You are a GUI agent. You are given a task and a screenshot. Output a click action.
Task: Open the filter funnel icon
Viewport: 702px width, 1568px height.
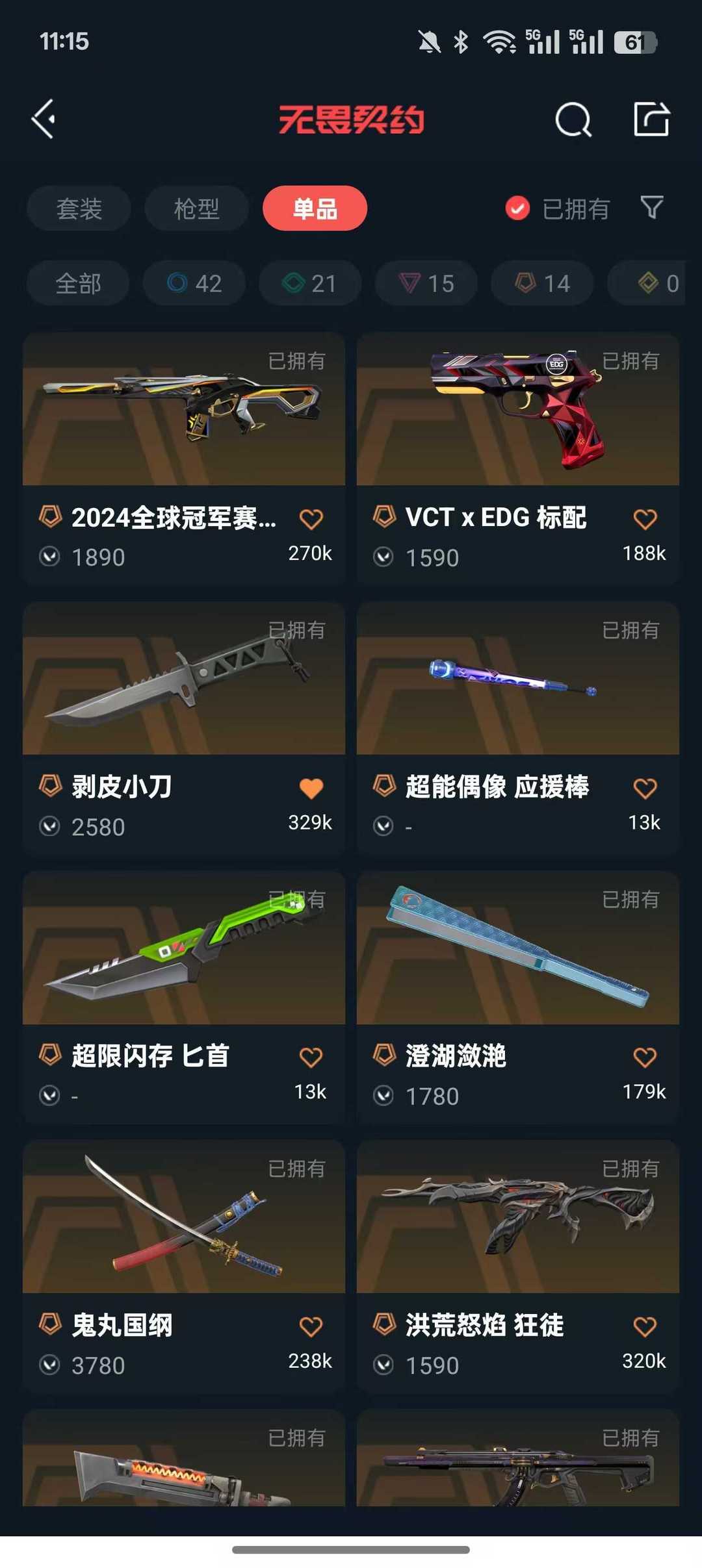[652, 208]
